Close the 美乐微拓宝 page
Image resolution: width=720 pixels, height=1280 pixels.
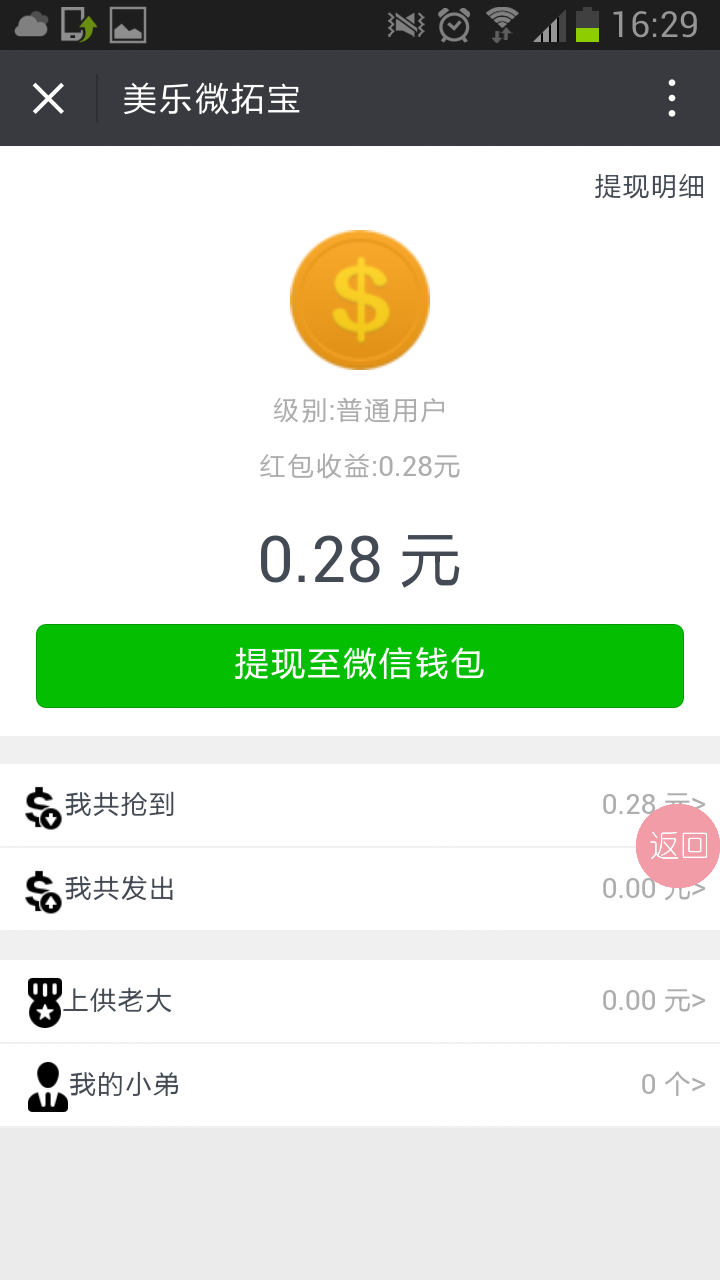coord(48,98)
